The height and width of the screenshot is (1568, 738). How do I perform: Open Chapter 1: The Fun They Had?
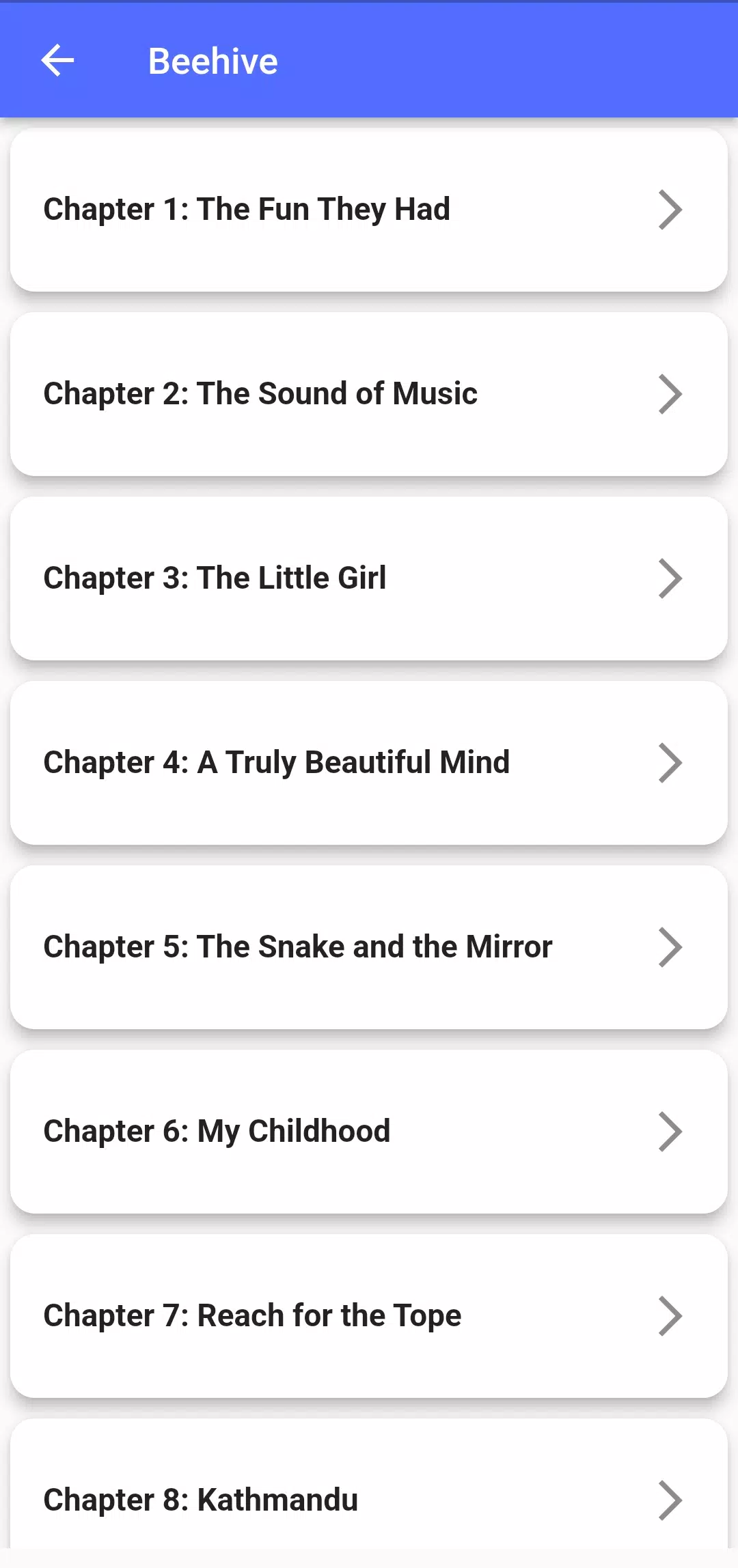pos(369,210)
